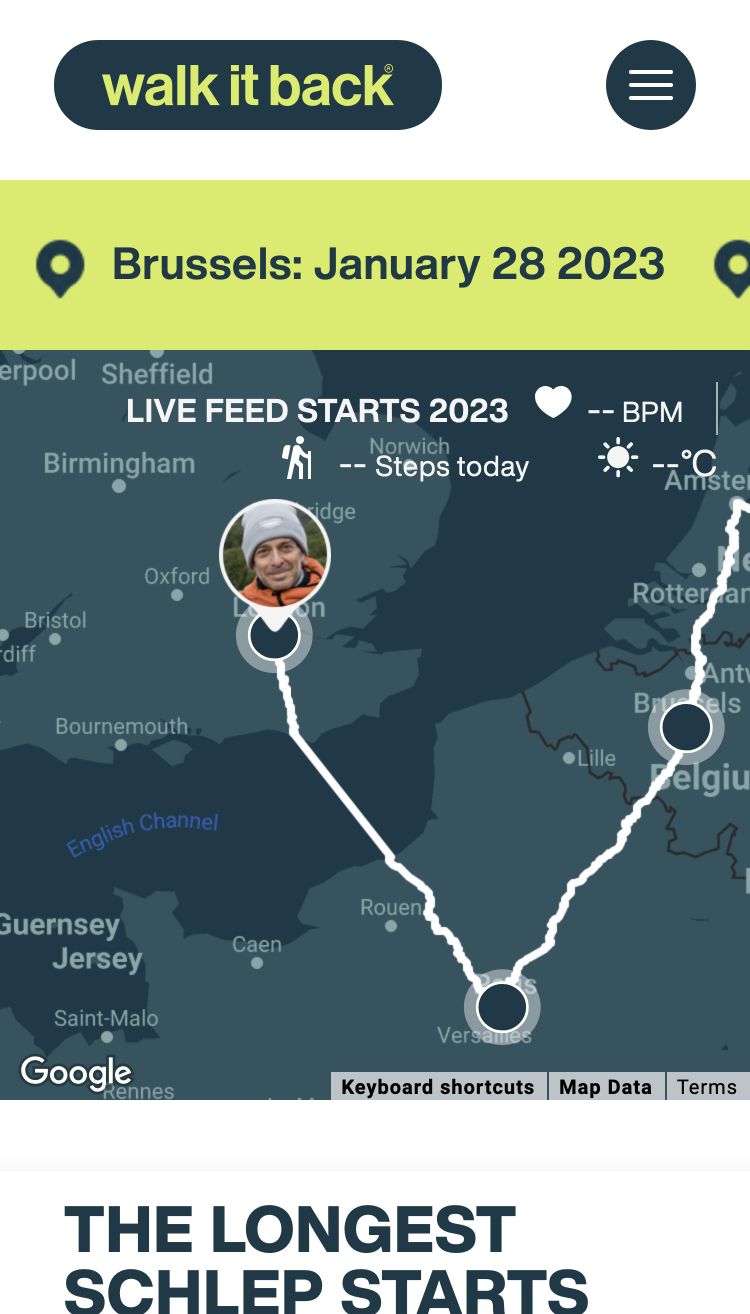
Task: Select the Paris map marker
Action: tap(502, 1007)
